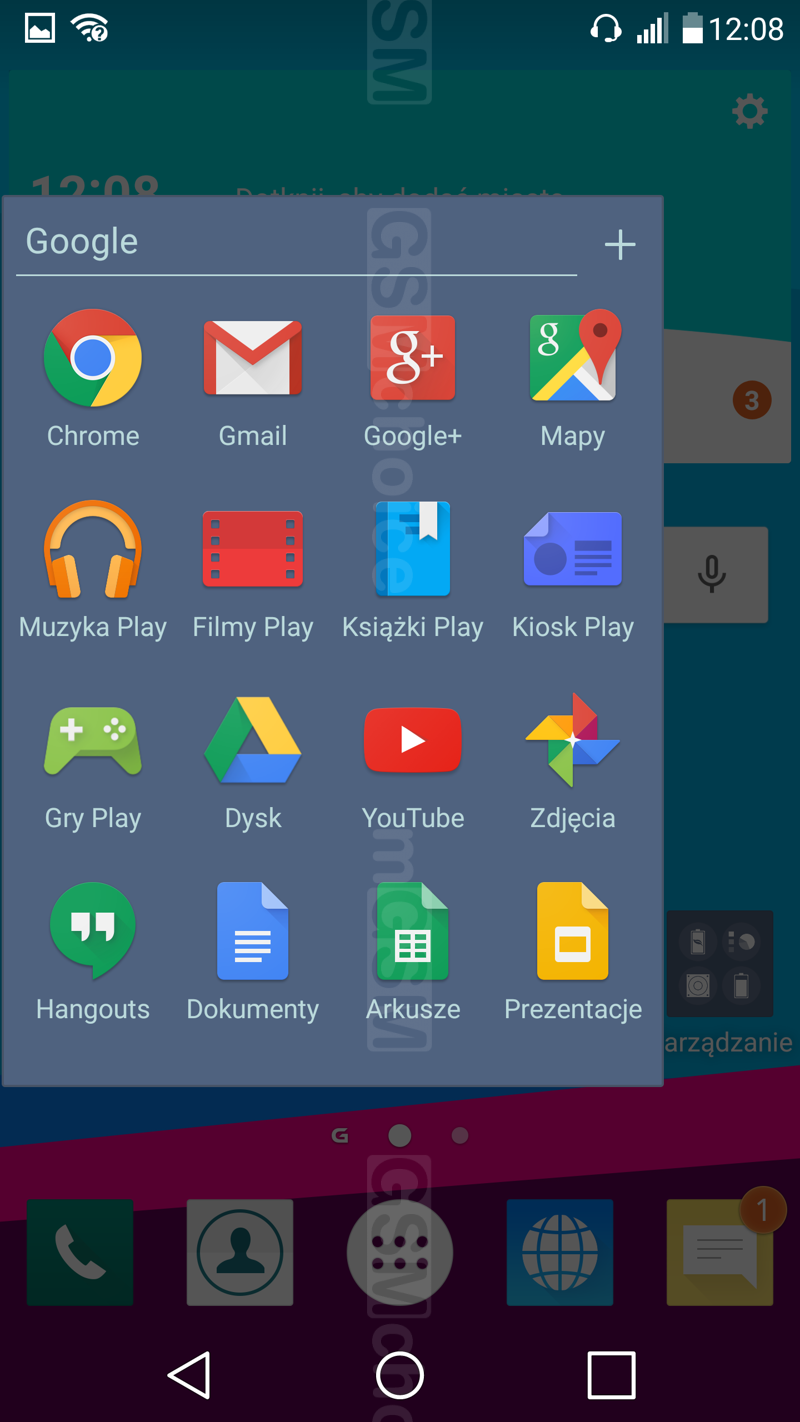Image resolution: width=800 pixels, height=1422 pixels.
Task: Add apps with the plus button
Action: (620, 244)
